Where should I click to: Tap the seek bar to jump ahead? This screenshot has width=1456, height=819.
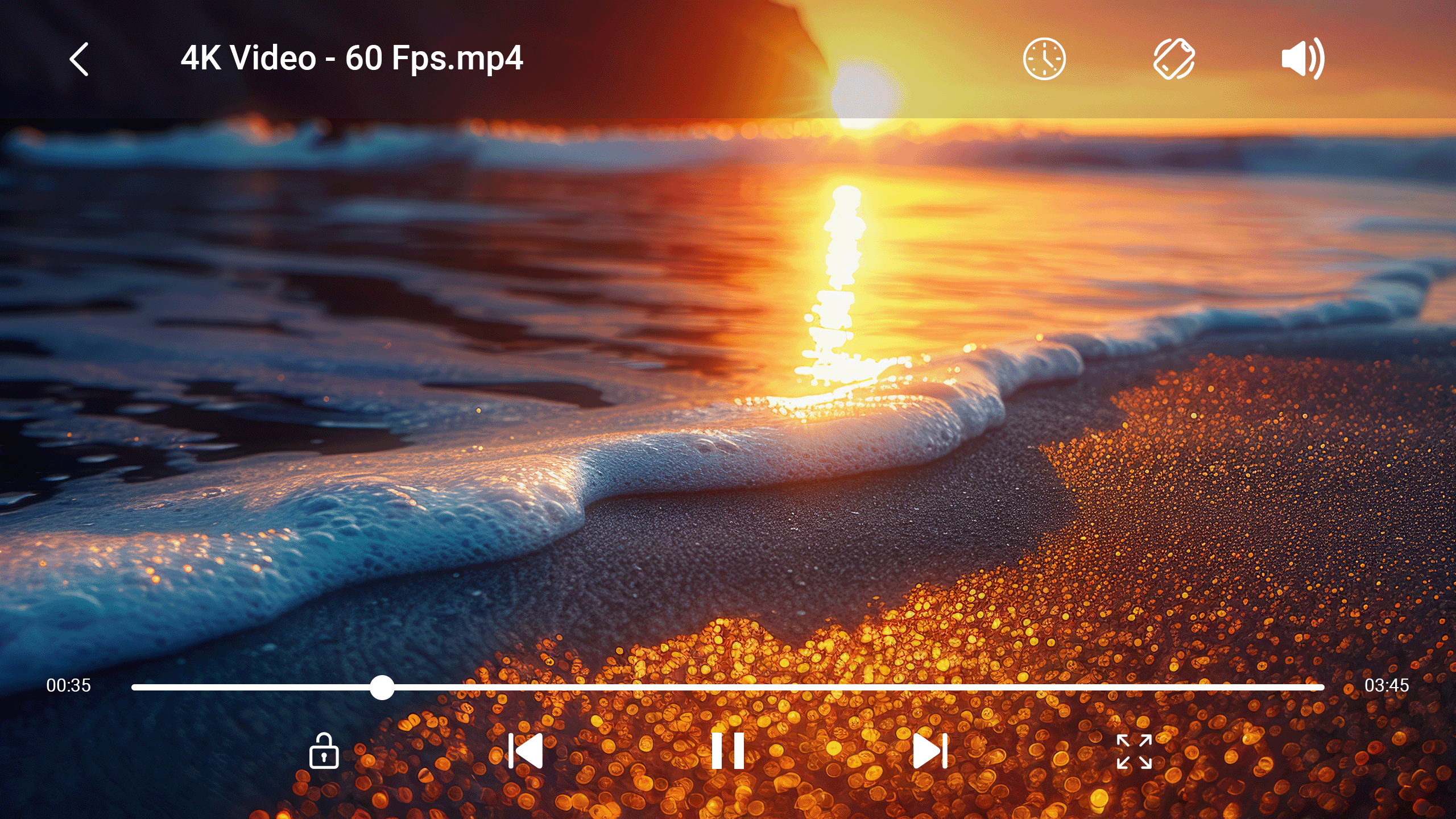(x=853, y=687)
